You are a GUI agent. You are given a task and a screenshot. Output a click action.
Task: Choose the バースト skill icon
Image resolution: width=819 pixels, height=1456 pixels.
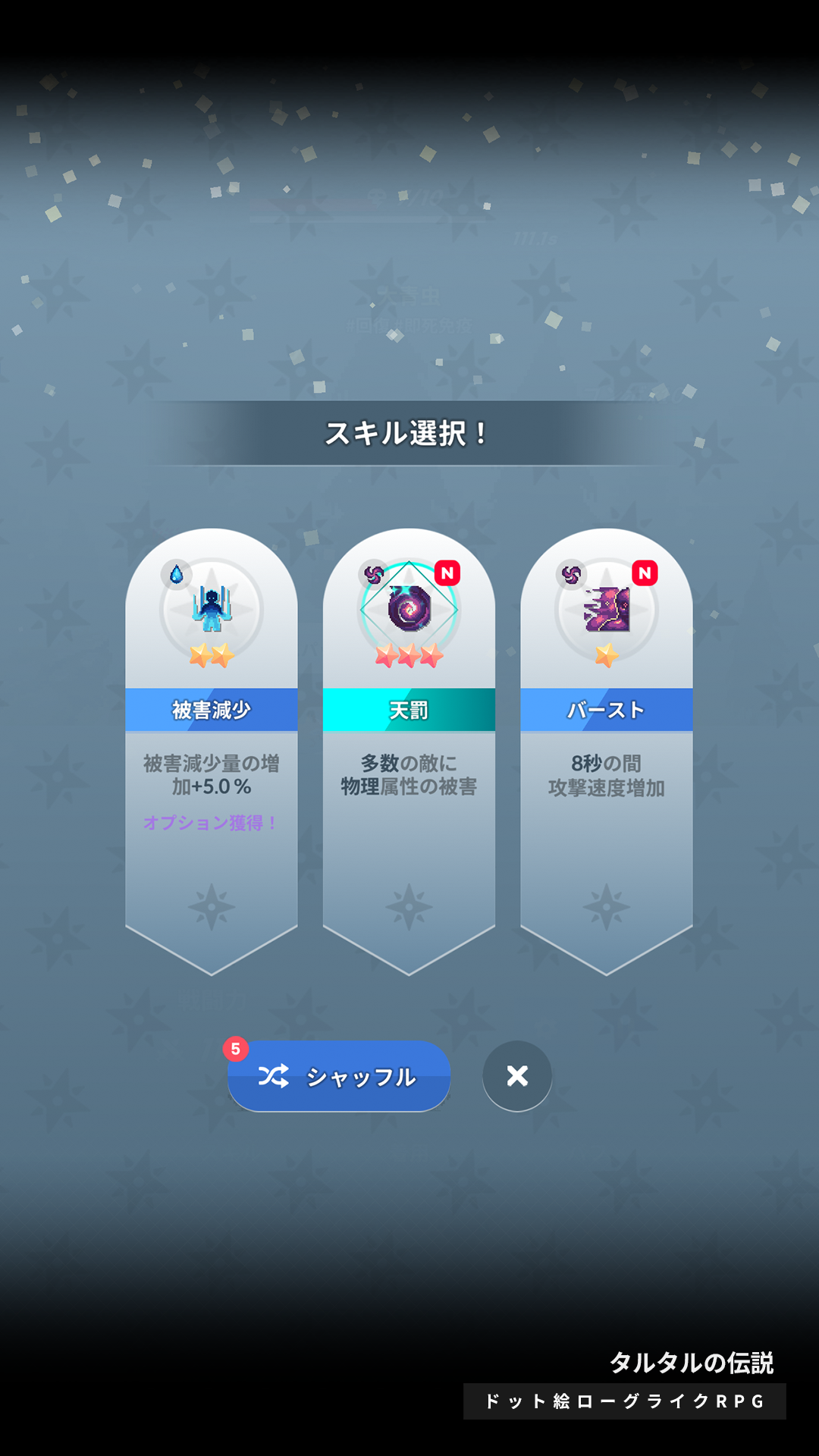click(607, 610)
